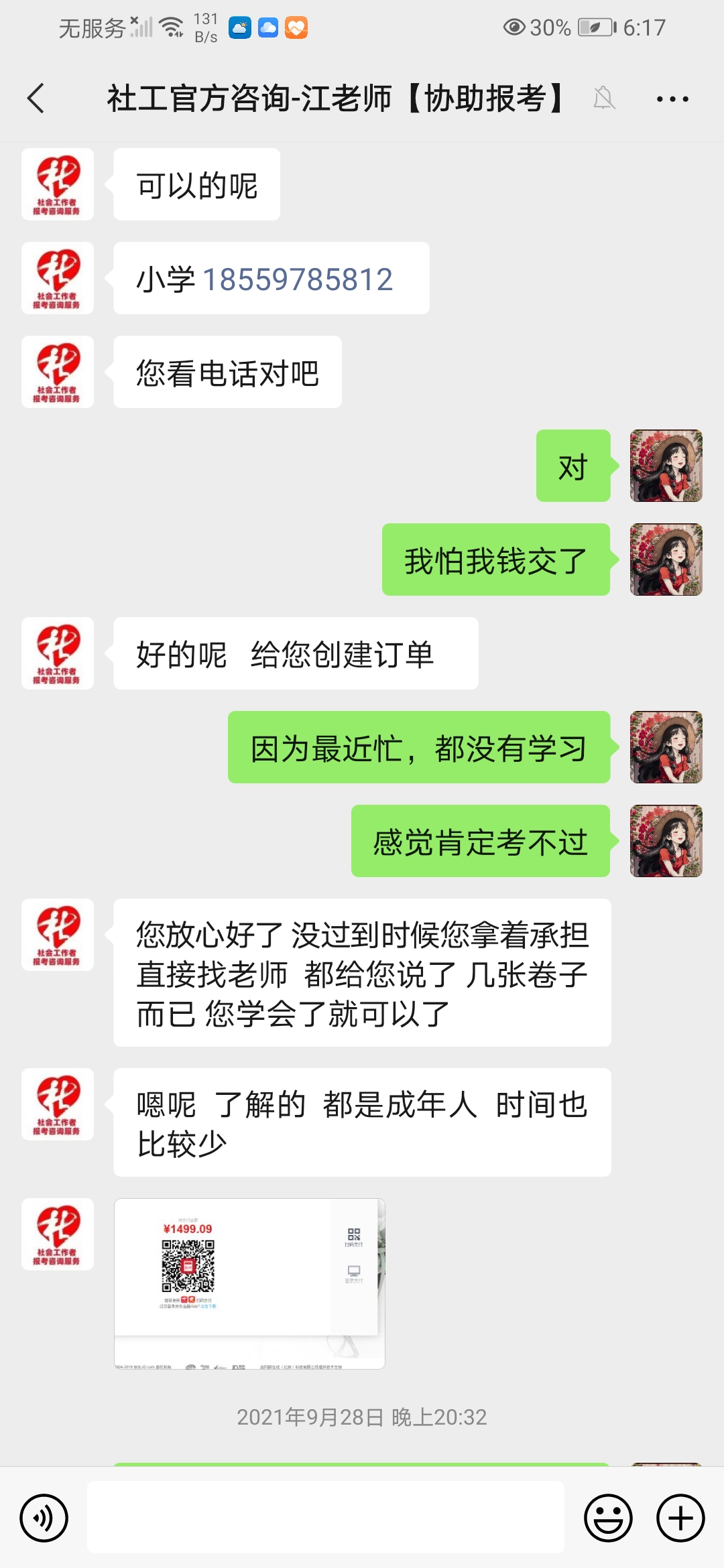Screen dimensions: 724x1568
Task: Switch to voice message input
Action: pyautogui.click(x=44, y=1518)
